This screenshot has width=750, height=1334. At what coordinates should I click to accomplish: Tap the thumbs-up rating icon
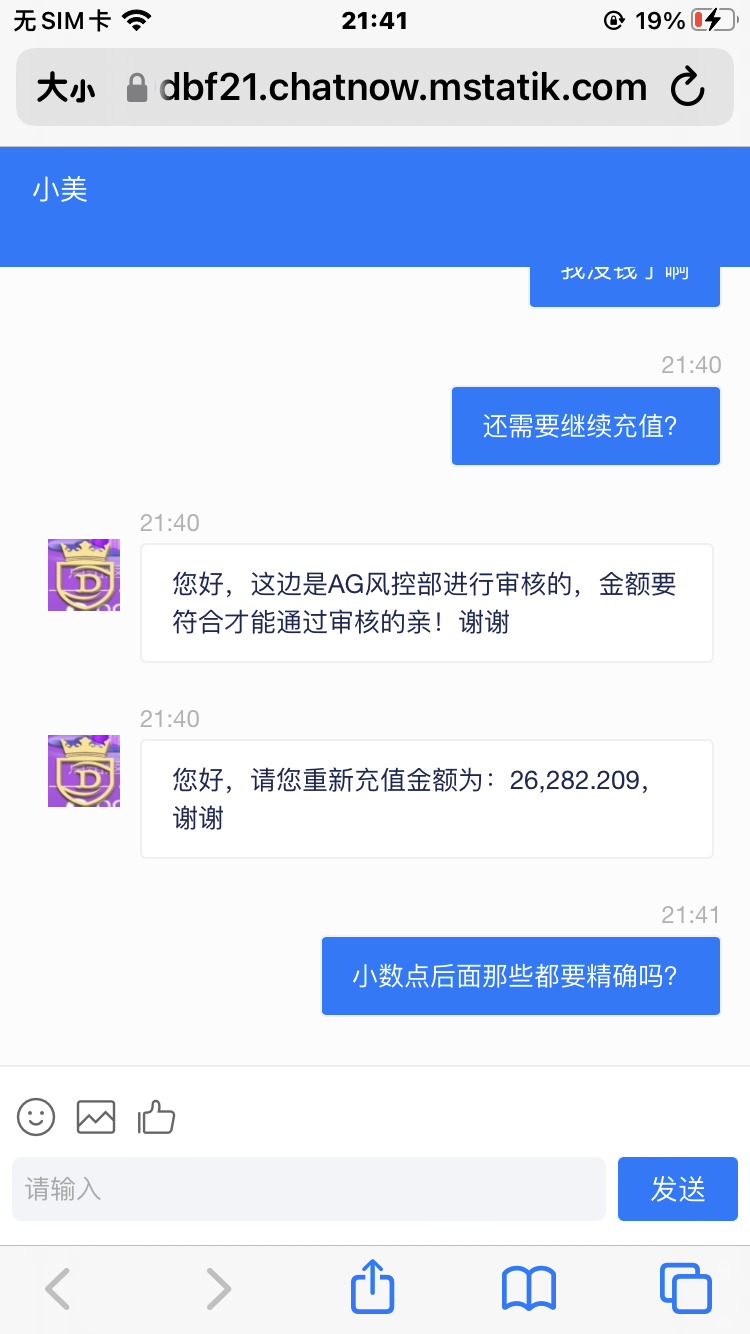(156, 1116)
